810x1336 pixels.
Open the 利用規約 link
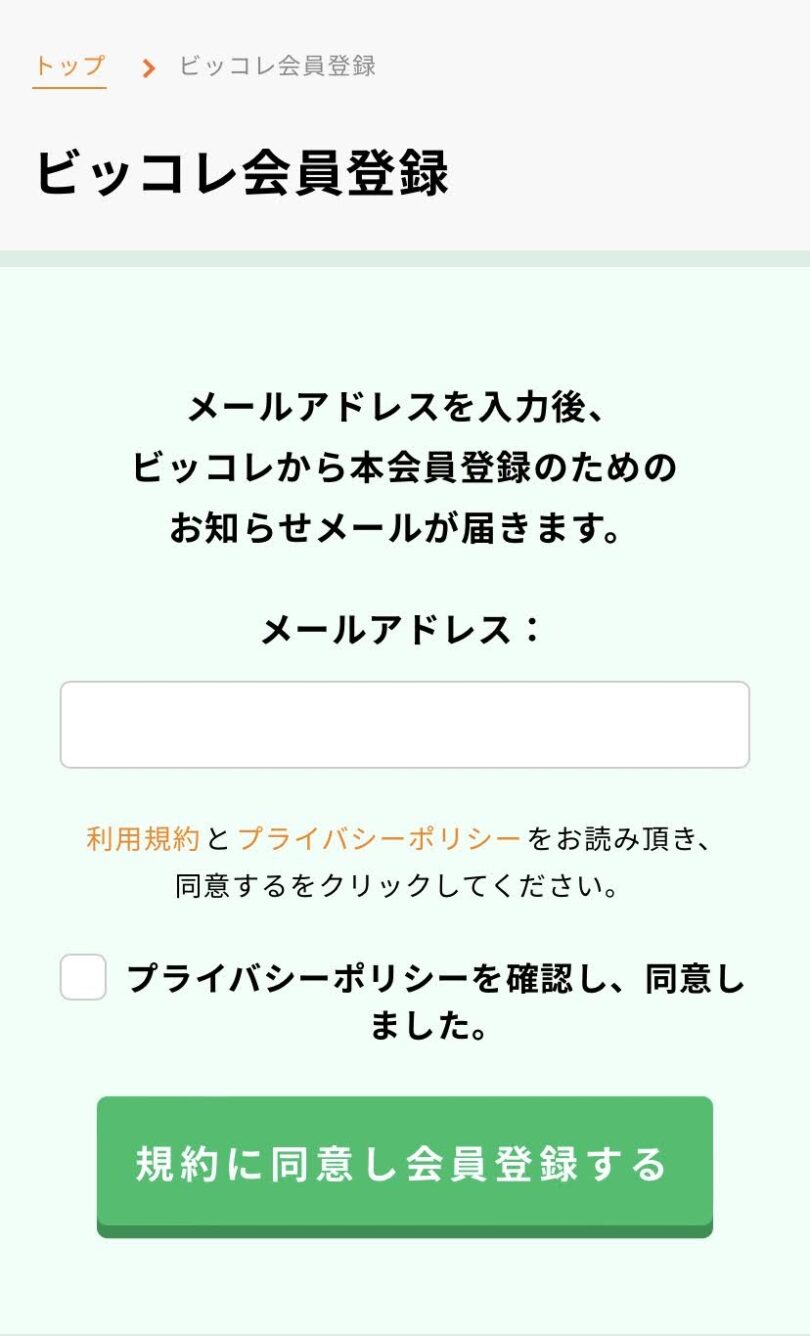[143, 839]
